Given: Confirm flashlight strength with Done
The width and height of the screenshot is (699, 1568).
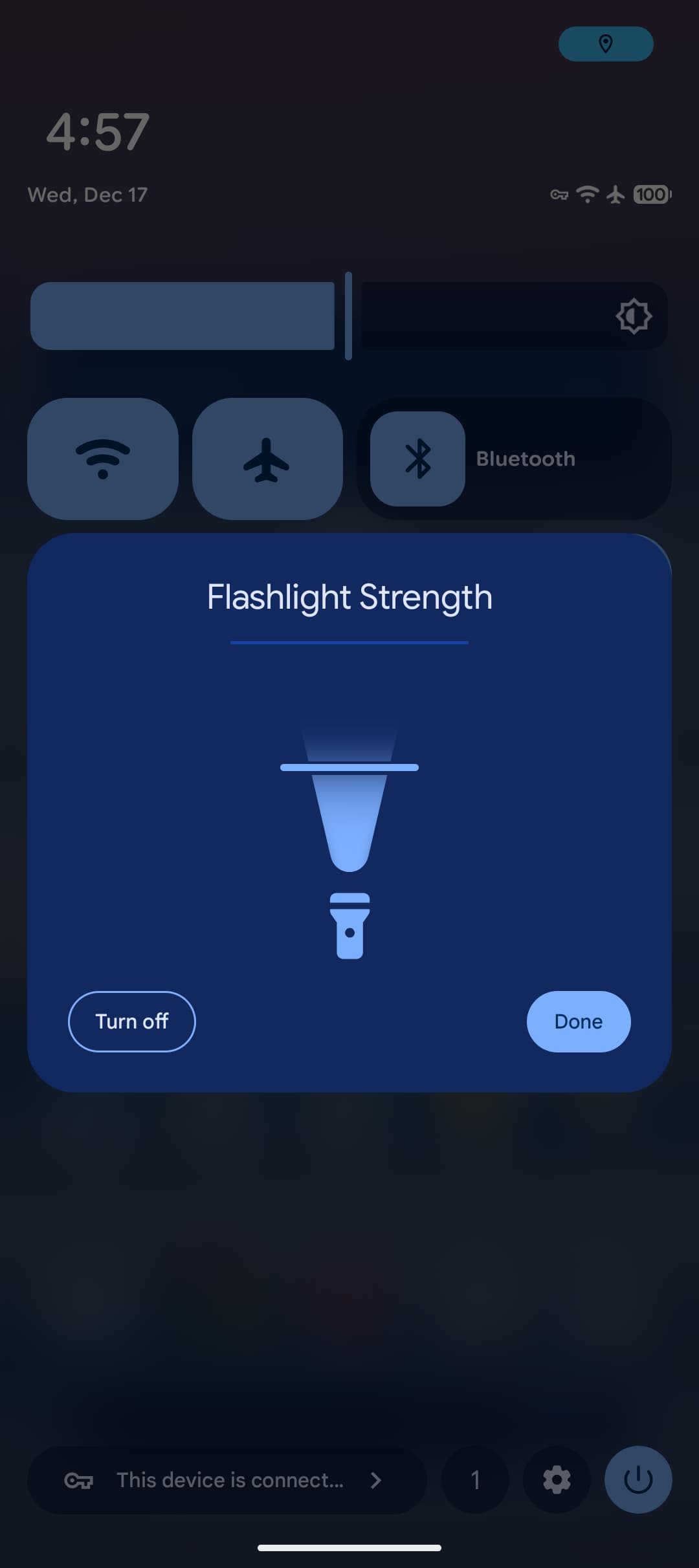Looking at the screenshot, I should 578,1021.
